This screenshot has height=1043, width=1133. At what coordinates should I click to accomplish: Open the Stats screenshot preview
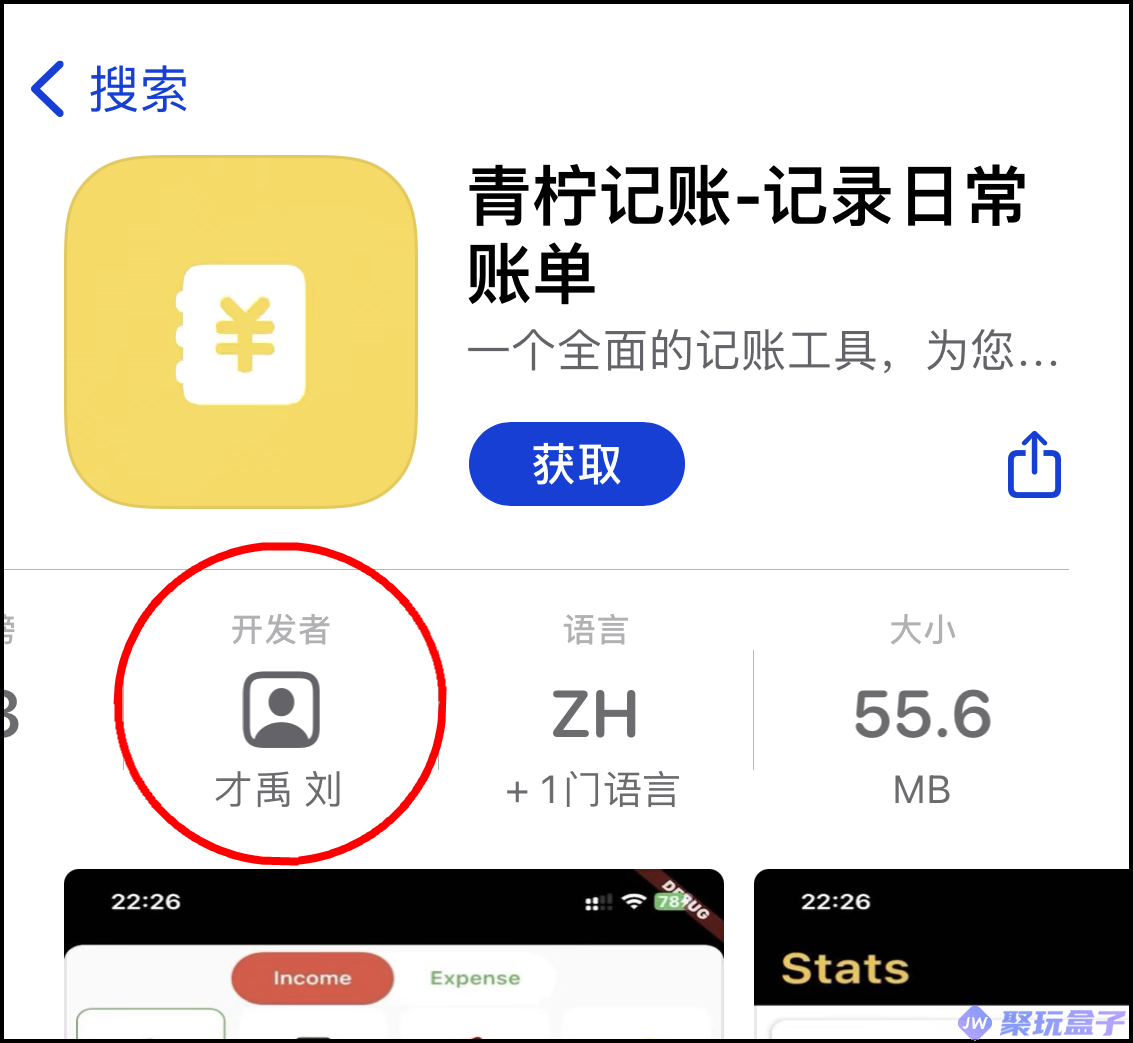[x=940, y=953]
